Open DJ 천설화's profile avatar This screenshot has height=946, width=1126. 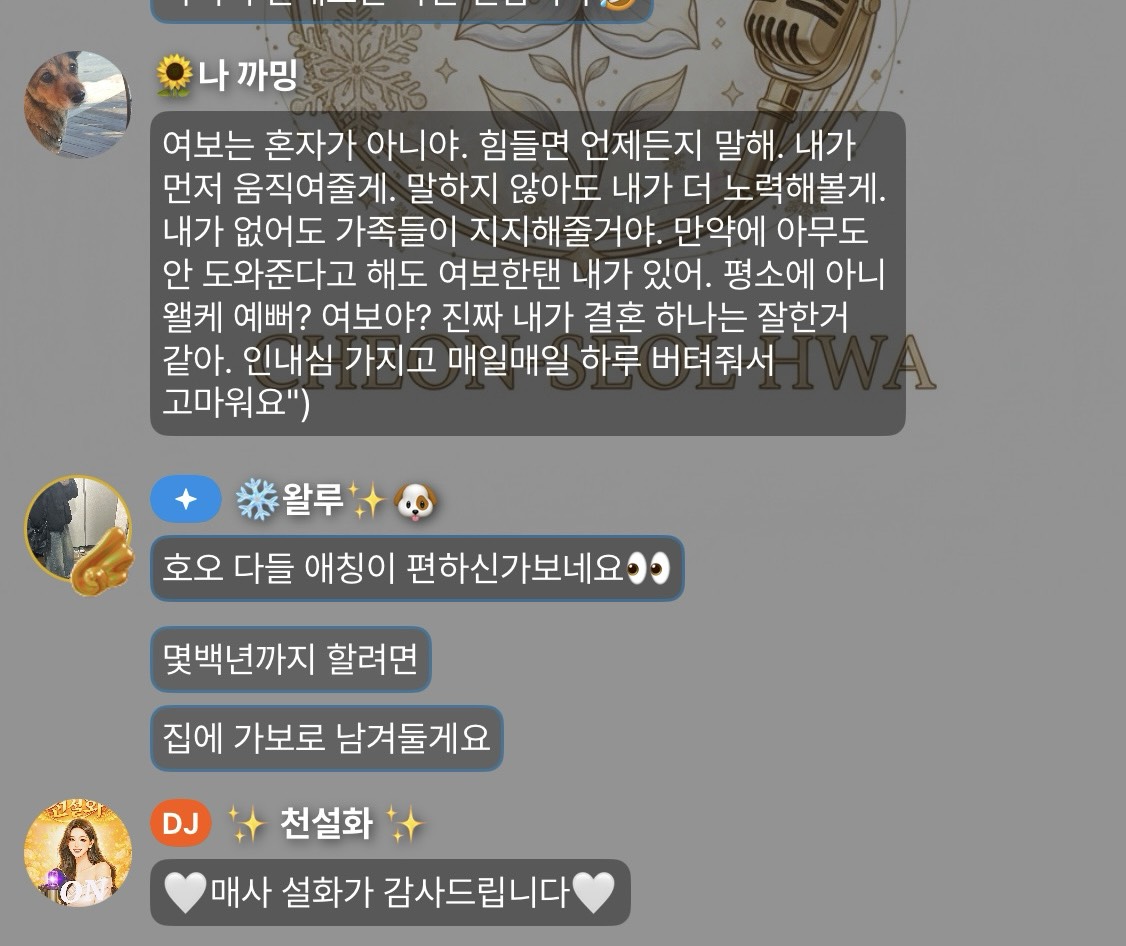click(77, 853)
